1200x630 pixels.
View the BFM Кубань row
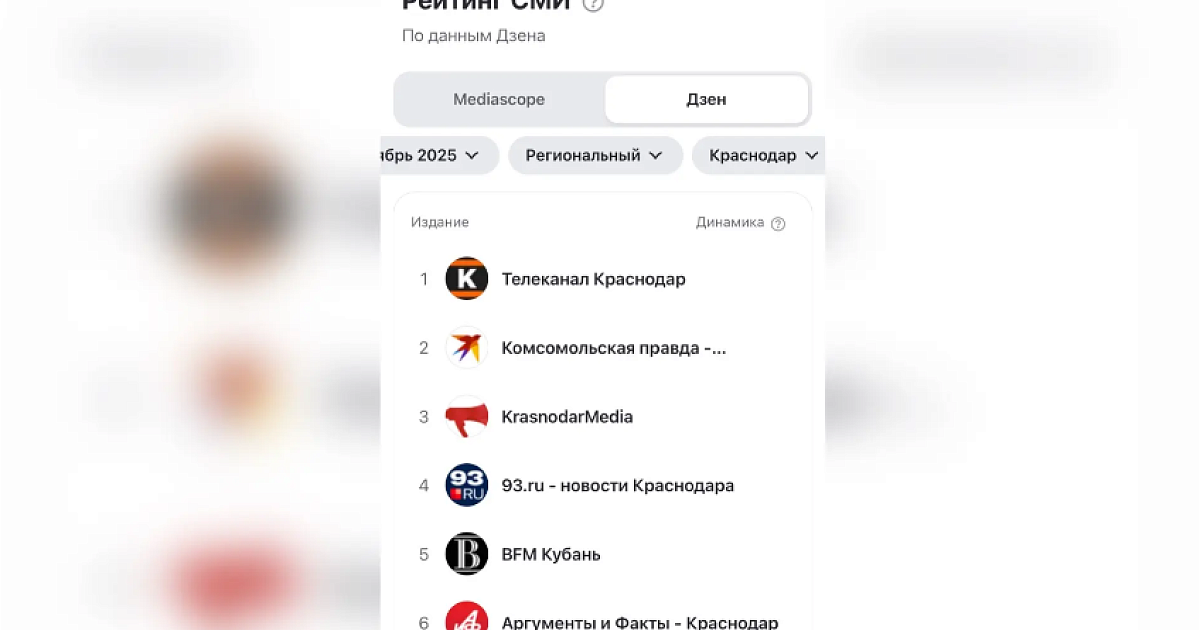coord(550,555)
